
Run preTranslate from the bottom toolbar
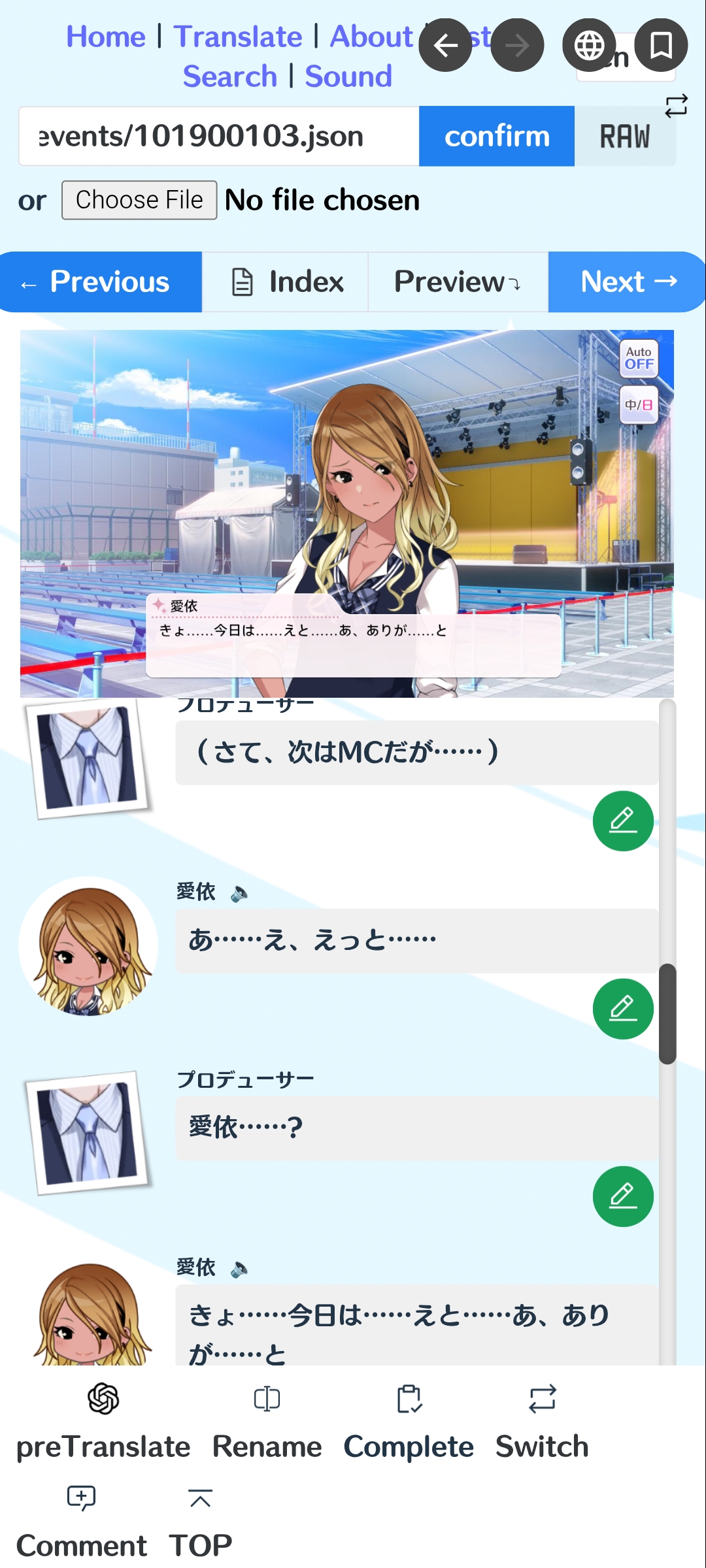(x=103, y=1422)
